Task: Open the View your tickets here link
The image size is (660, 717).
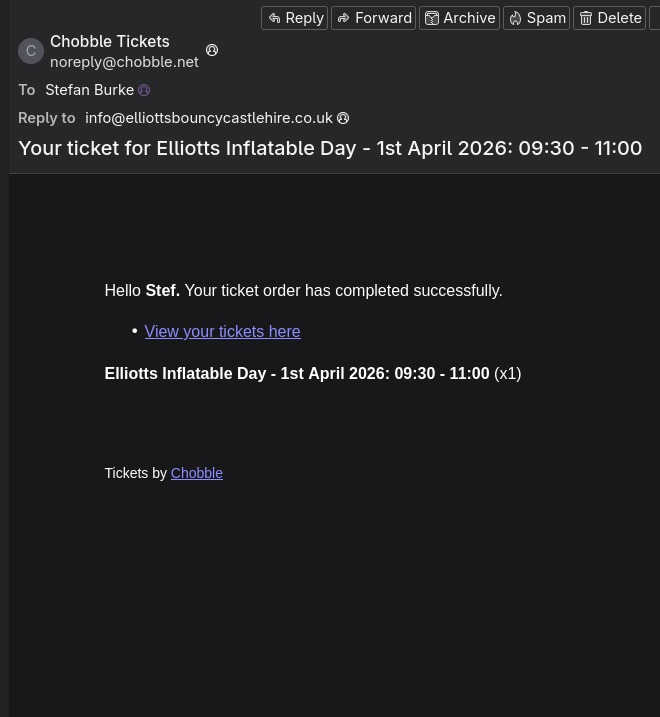Action: point(222,331)
